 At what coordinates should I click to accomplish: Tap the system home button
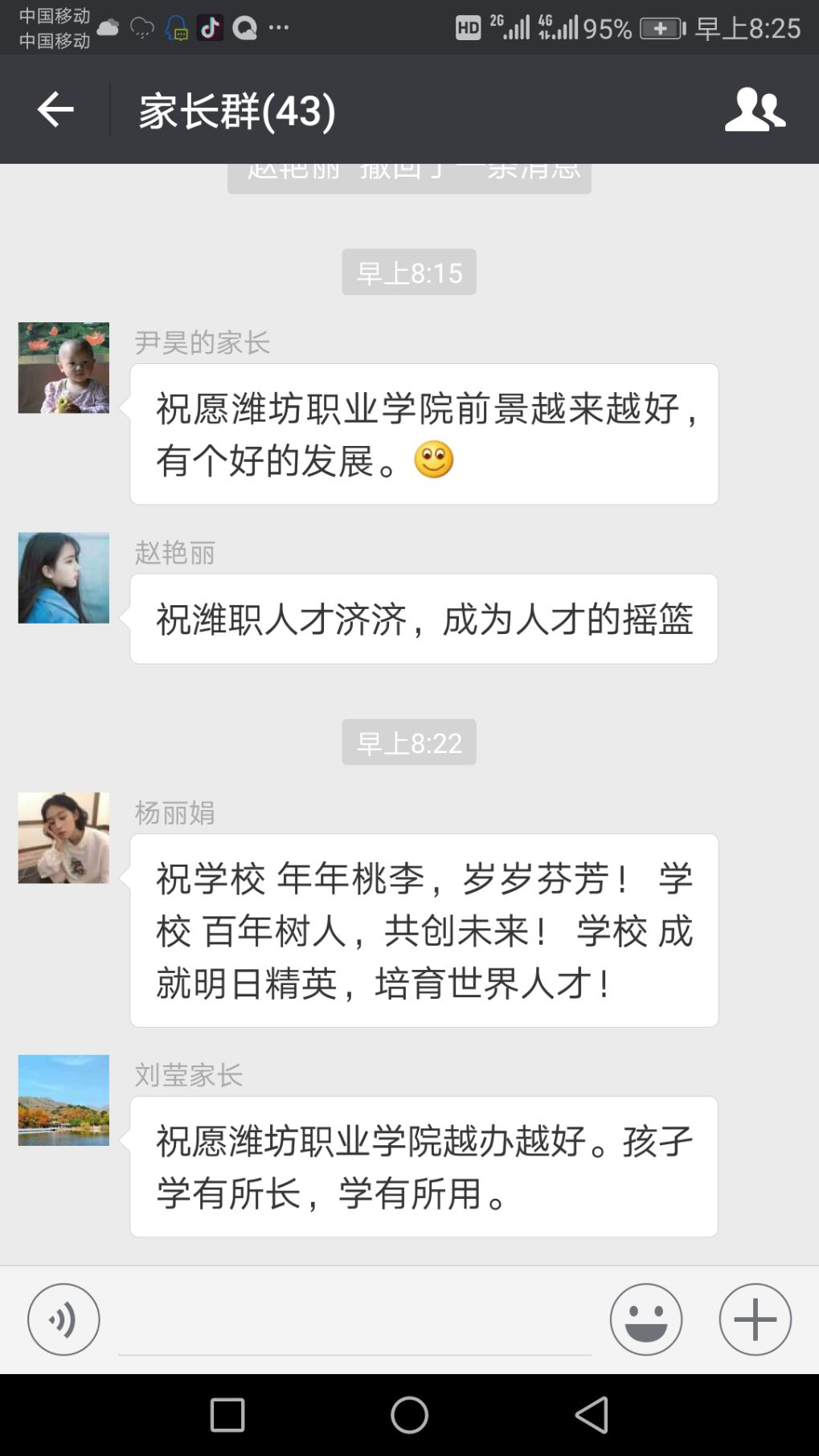tap(409, 1415)
